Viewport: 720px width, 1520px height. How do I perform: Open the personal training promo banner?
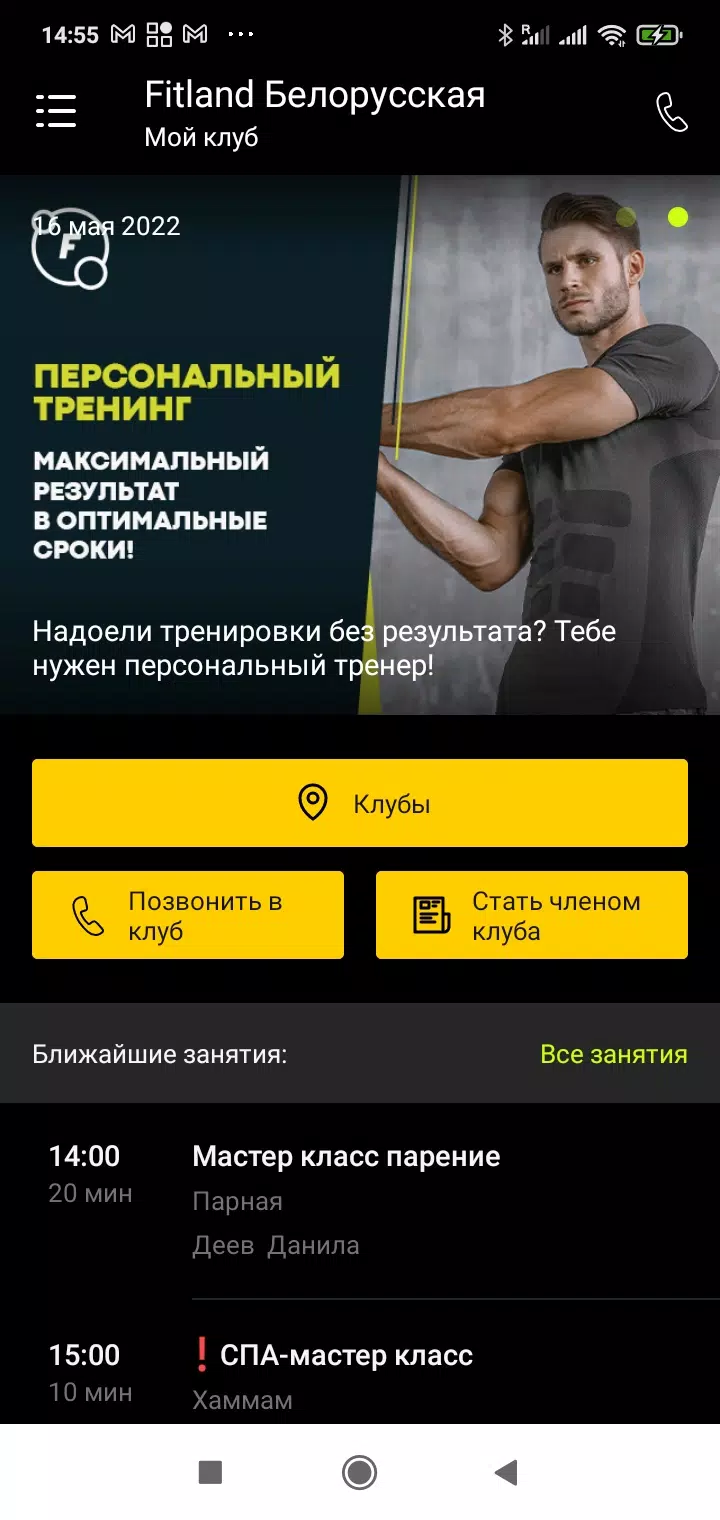360,445
